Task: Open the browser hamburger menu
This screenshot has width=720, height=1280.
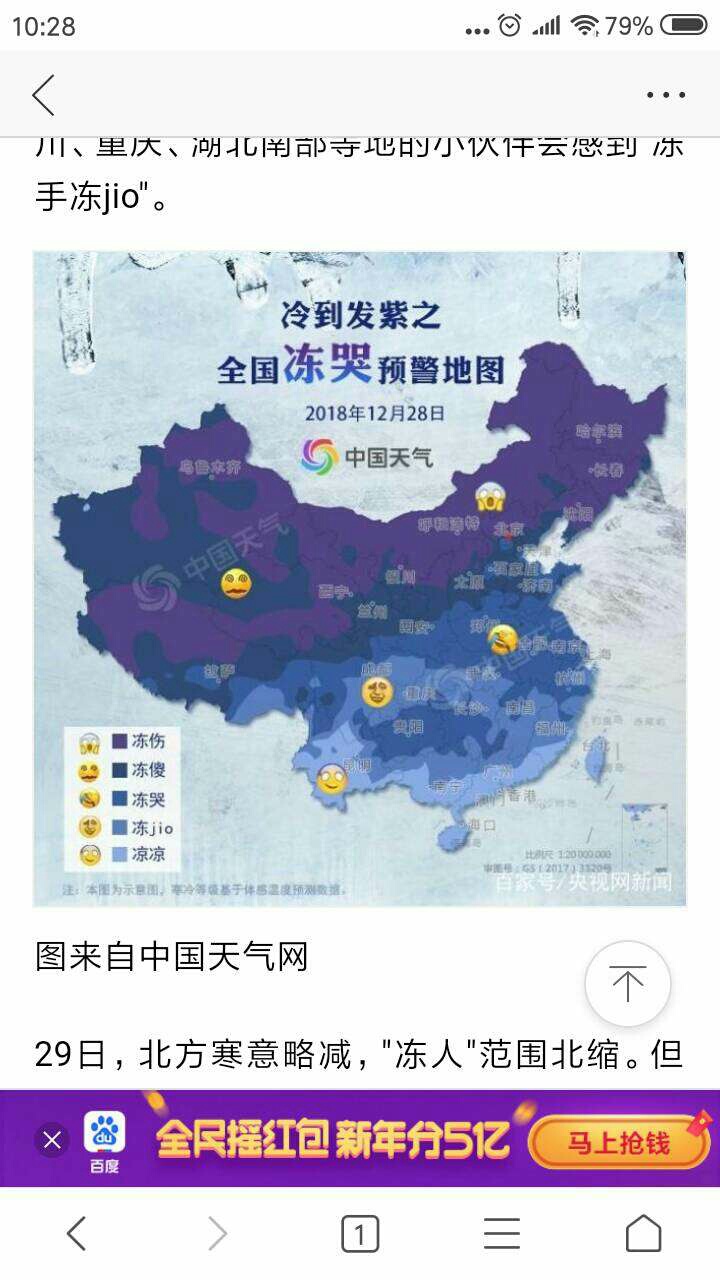Action: (502, 1234)
